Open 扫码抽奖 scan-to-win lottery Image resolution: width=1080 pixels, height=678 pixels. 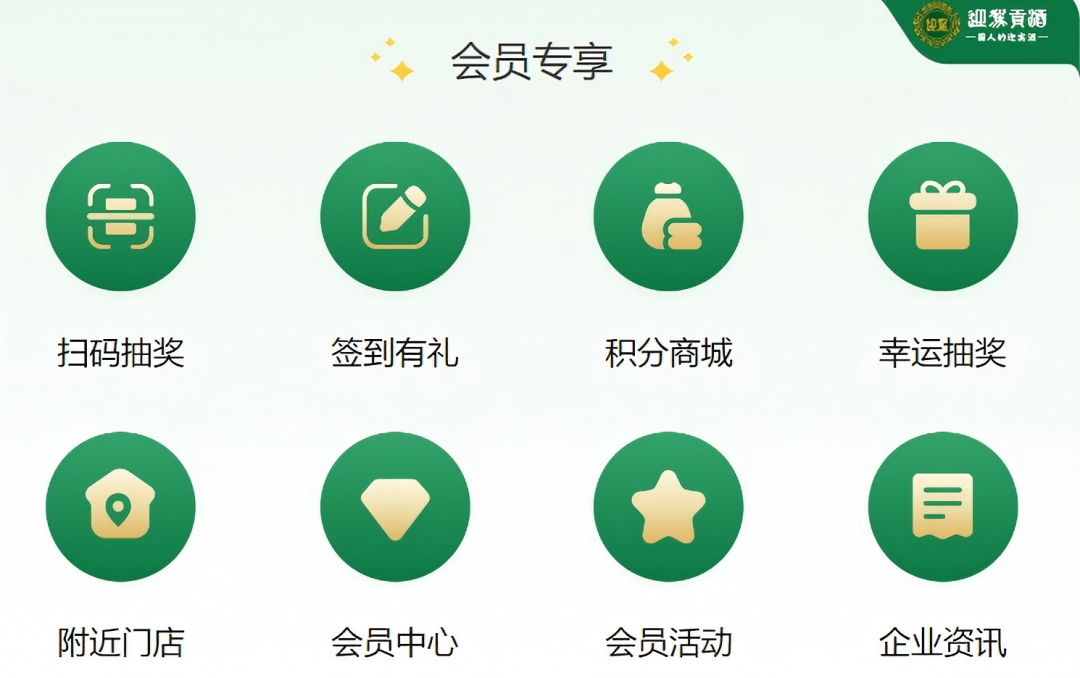click(x=120, y=216)
